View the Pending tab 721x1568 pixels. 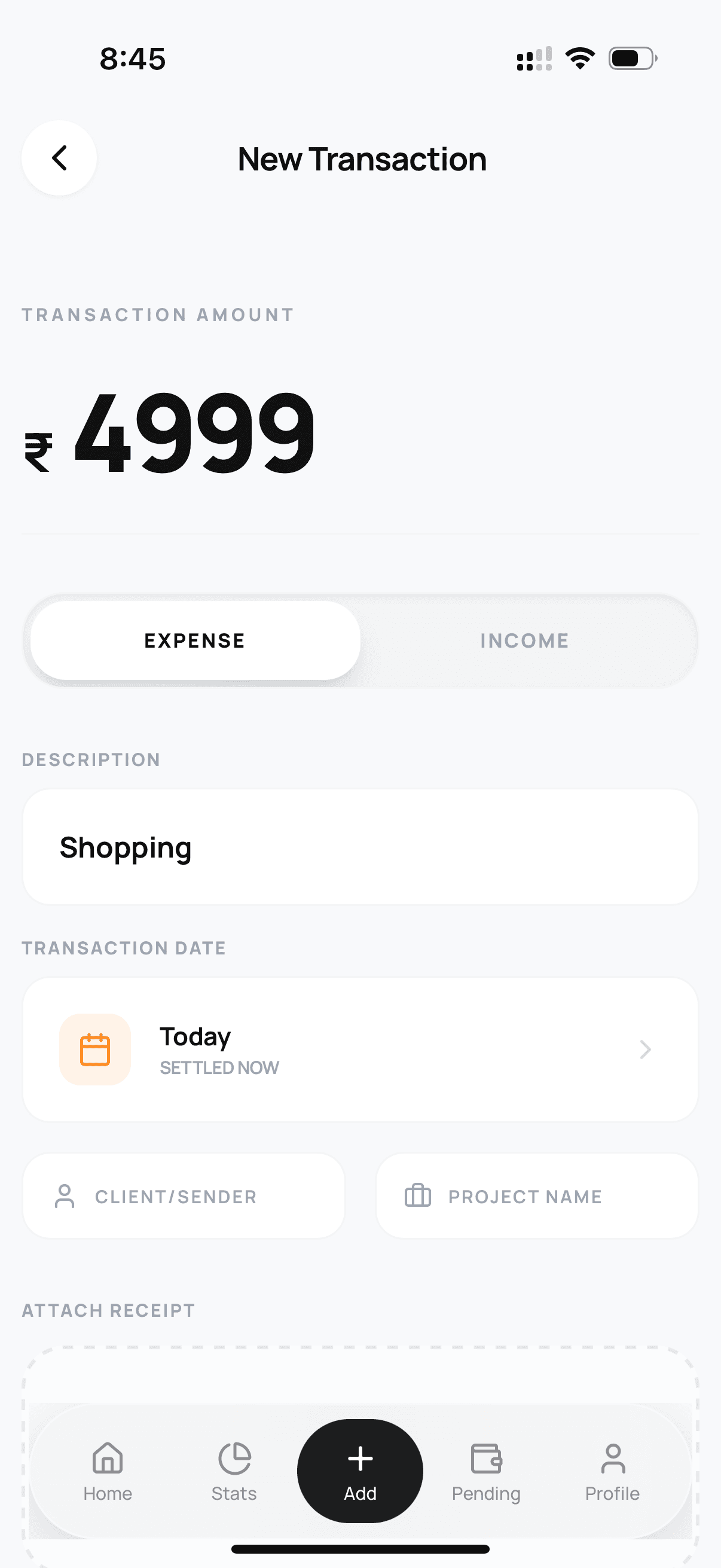(x=486, y=1472)
